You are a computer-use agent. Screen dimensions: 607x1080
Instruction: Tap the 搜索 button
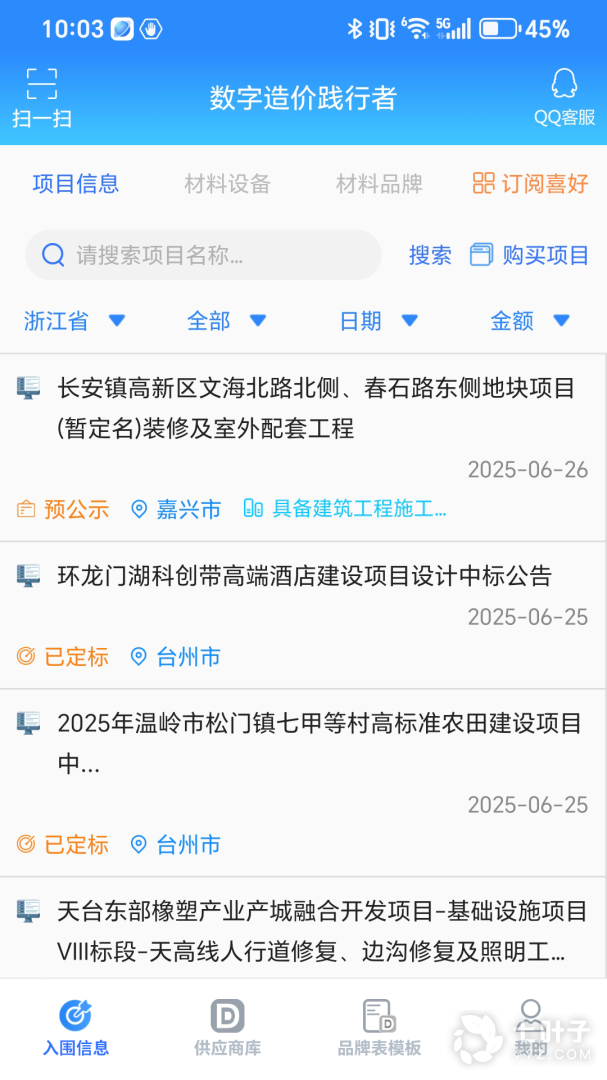coord(430,255)
